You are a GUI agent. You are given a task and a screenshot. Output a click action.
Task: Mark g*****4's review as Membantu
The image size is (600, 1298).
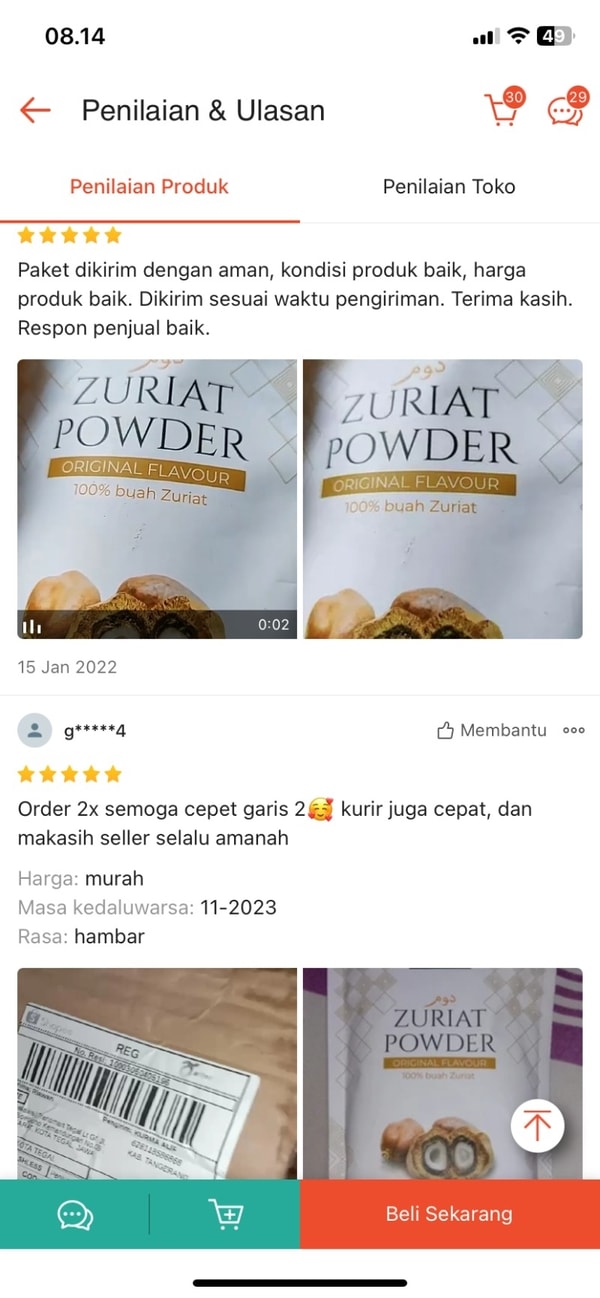(x=492, y=731)
